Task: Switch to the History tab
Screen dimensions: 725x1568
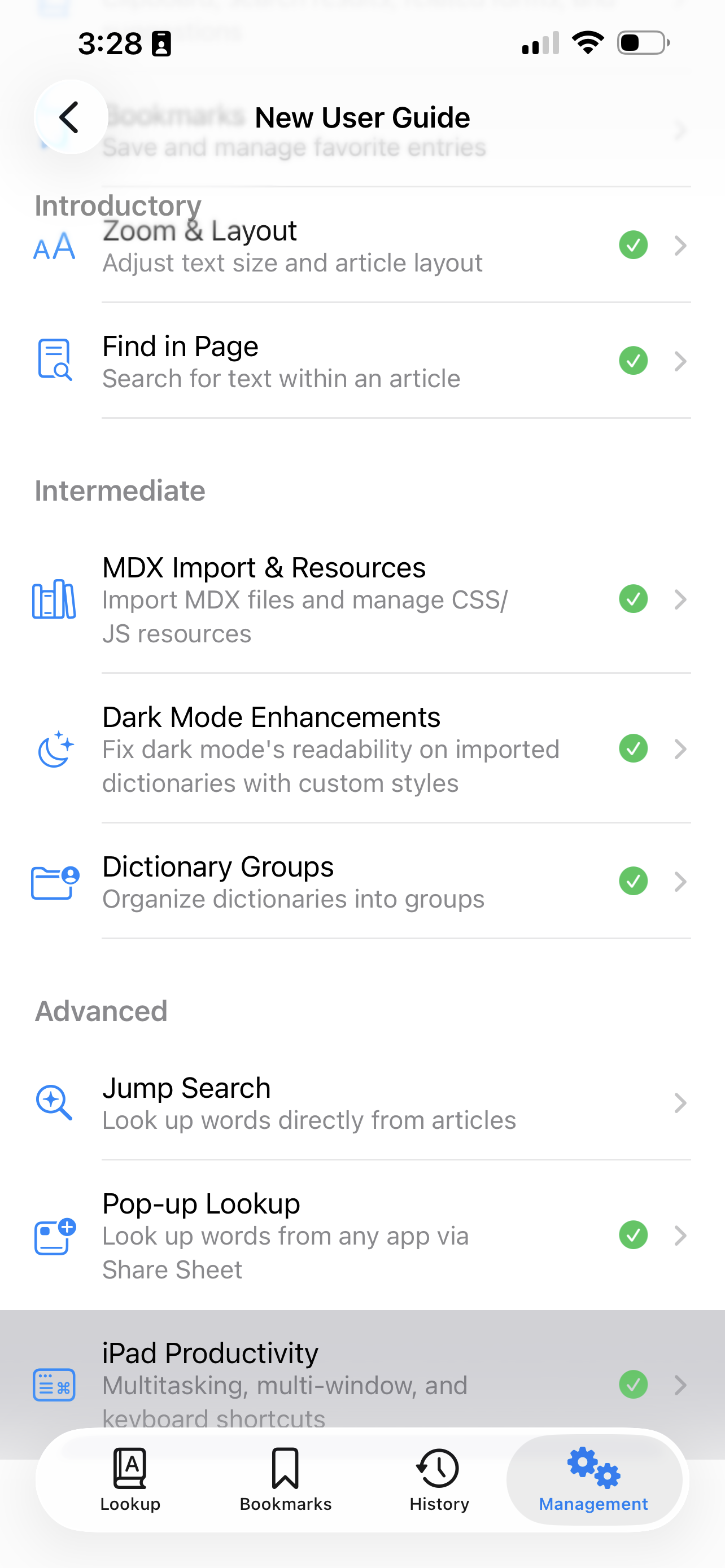Action: click(x=439, y=1481)
